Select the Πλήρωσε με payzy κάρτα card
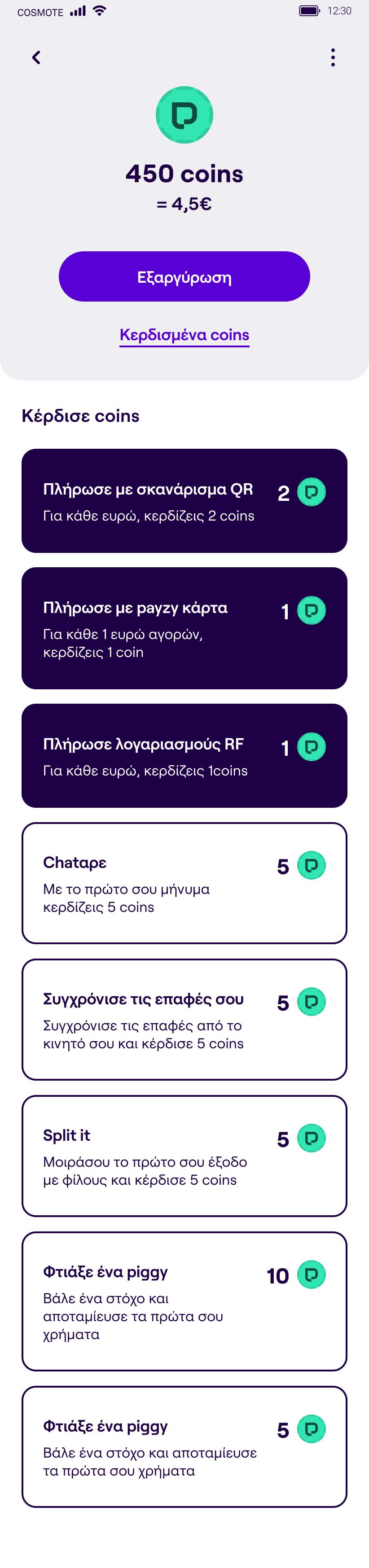Image resolution: width=369 pixels, height=1568 pixels. (184, 628)
